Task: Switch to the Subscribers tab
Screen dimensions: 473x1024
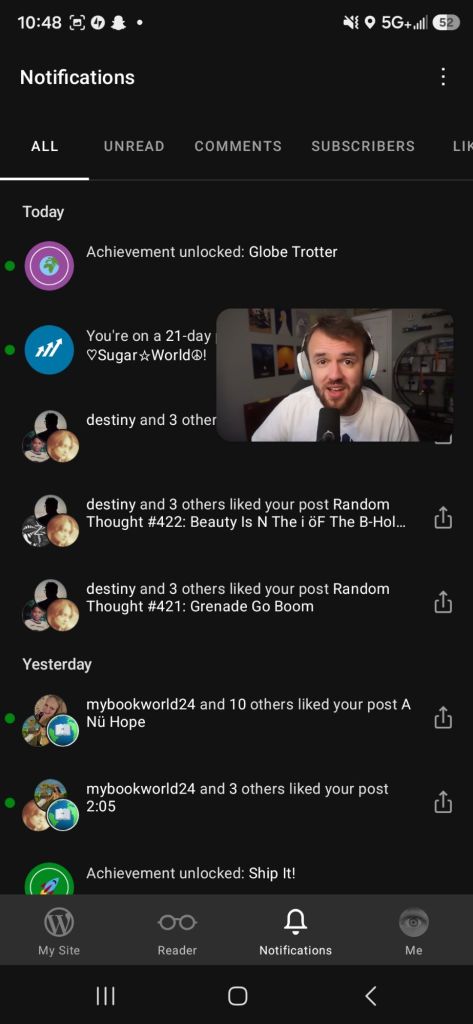Action: coord(363,146)
